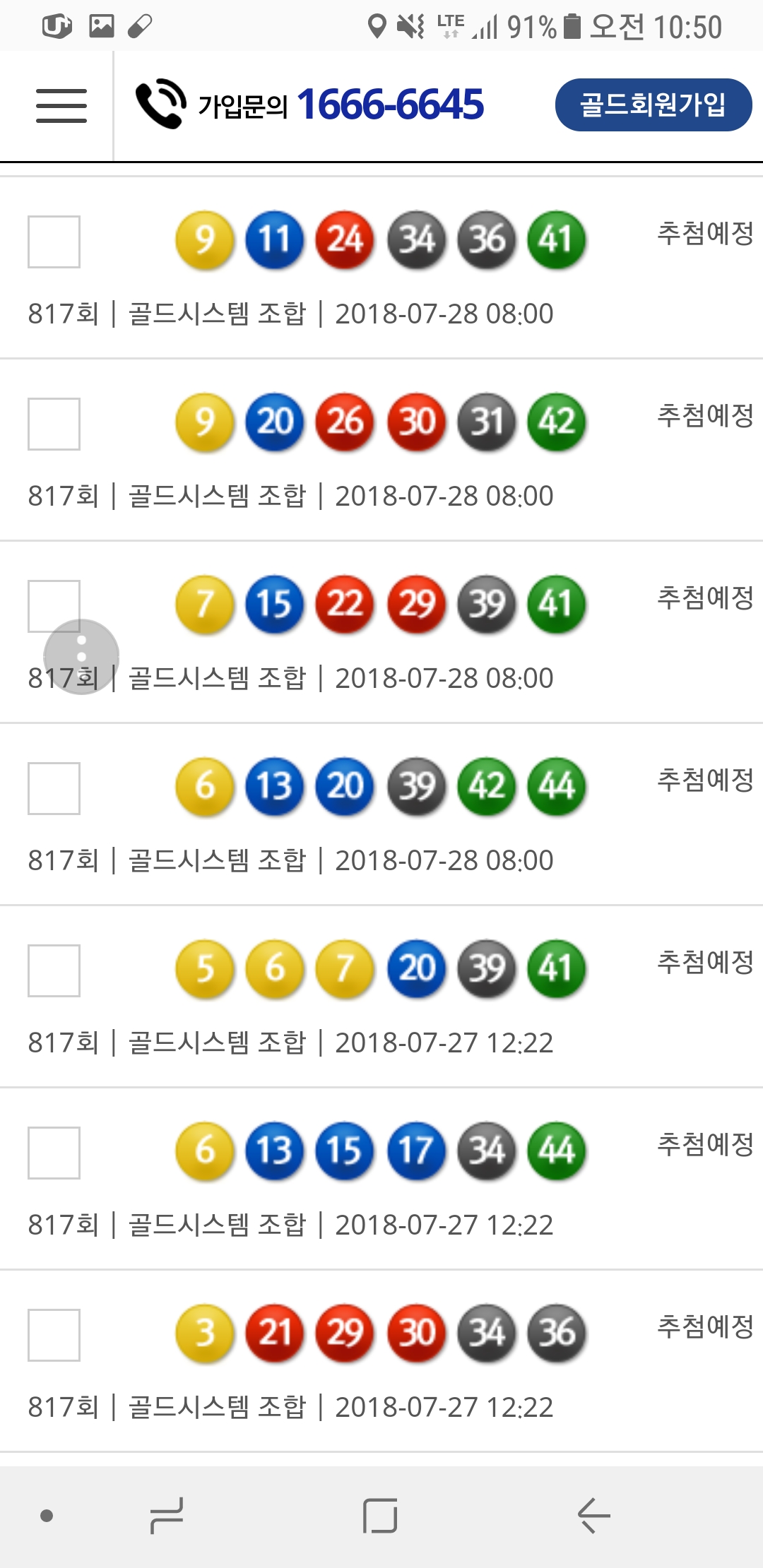Check the box for combination 5 6 7 20 39 41
This screenshot has height=1568, width=763.
point(54,970)
